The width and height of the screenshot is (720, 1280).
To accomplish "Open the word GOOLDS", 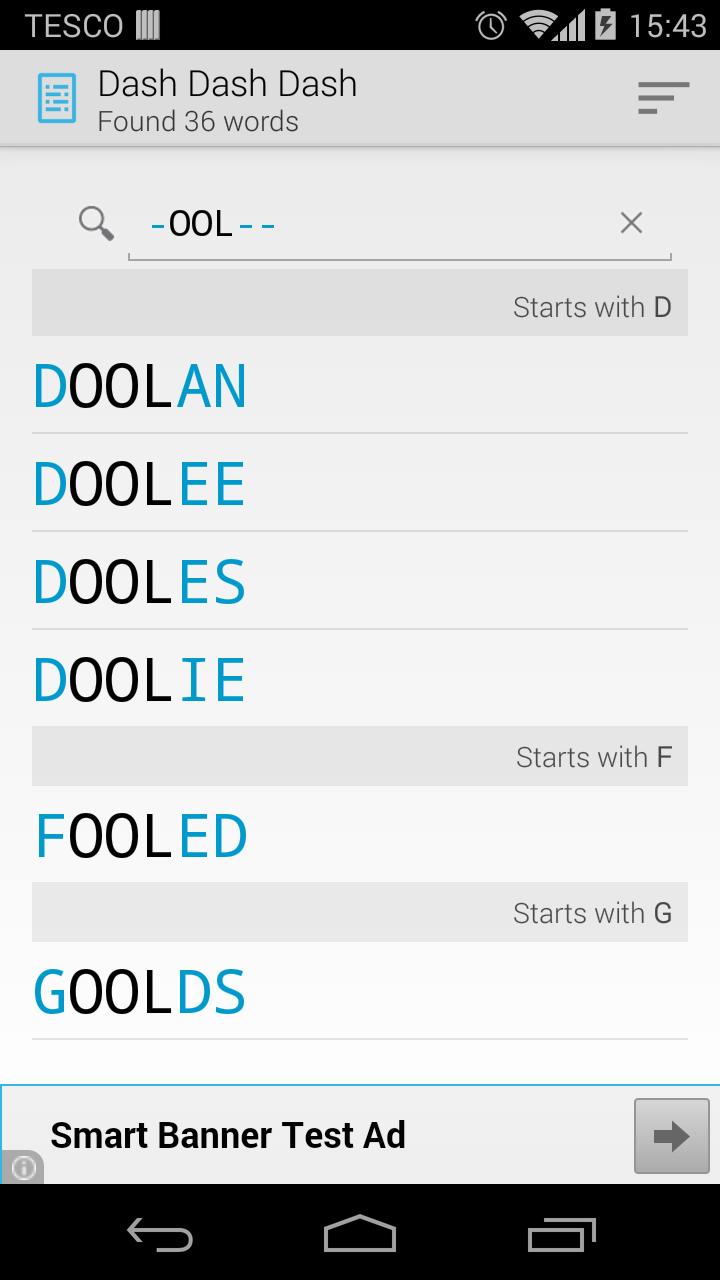I will tap(140, 992).
